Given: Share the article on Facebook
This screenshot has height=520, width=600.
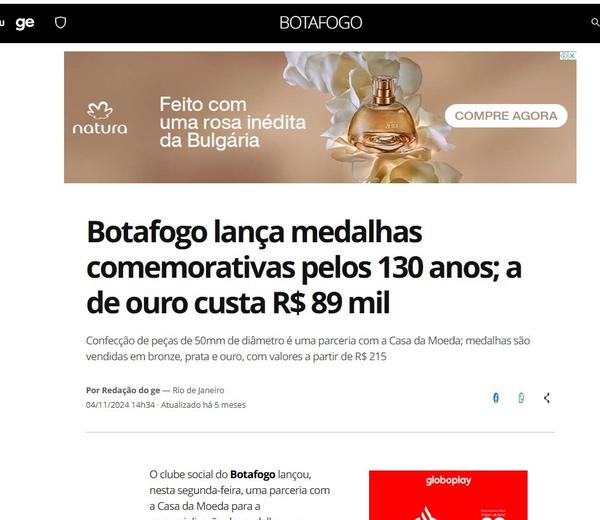Looking at the screenshot, I should point(495,398).
